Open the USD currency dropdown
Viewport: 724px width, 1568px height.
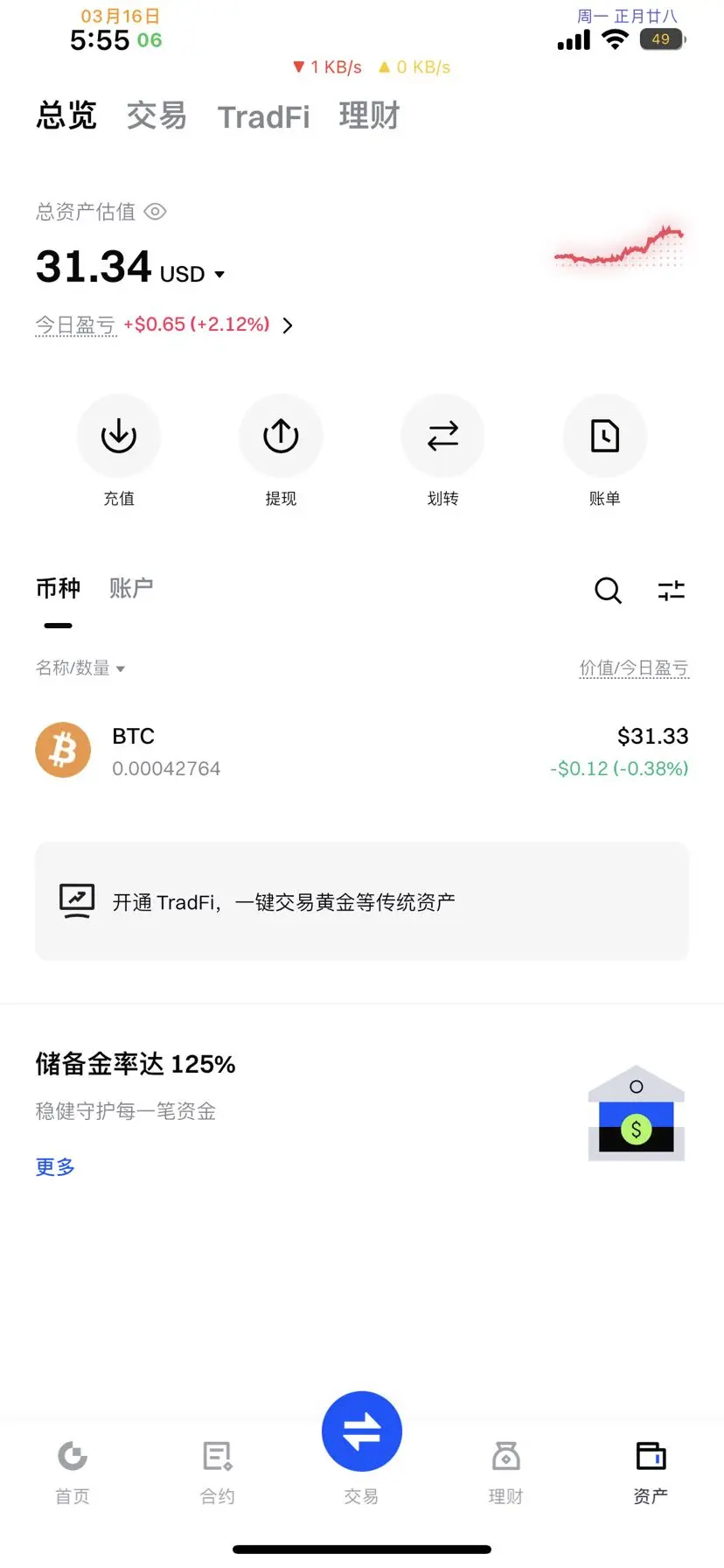[192, 275]
